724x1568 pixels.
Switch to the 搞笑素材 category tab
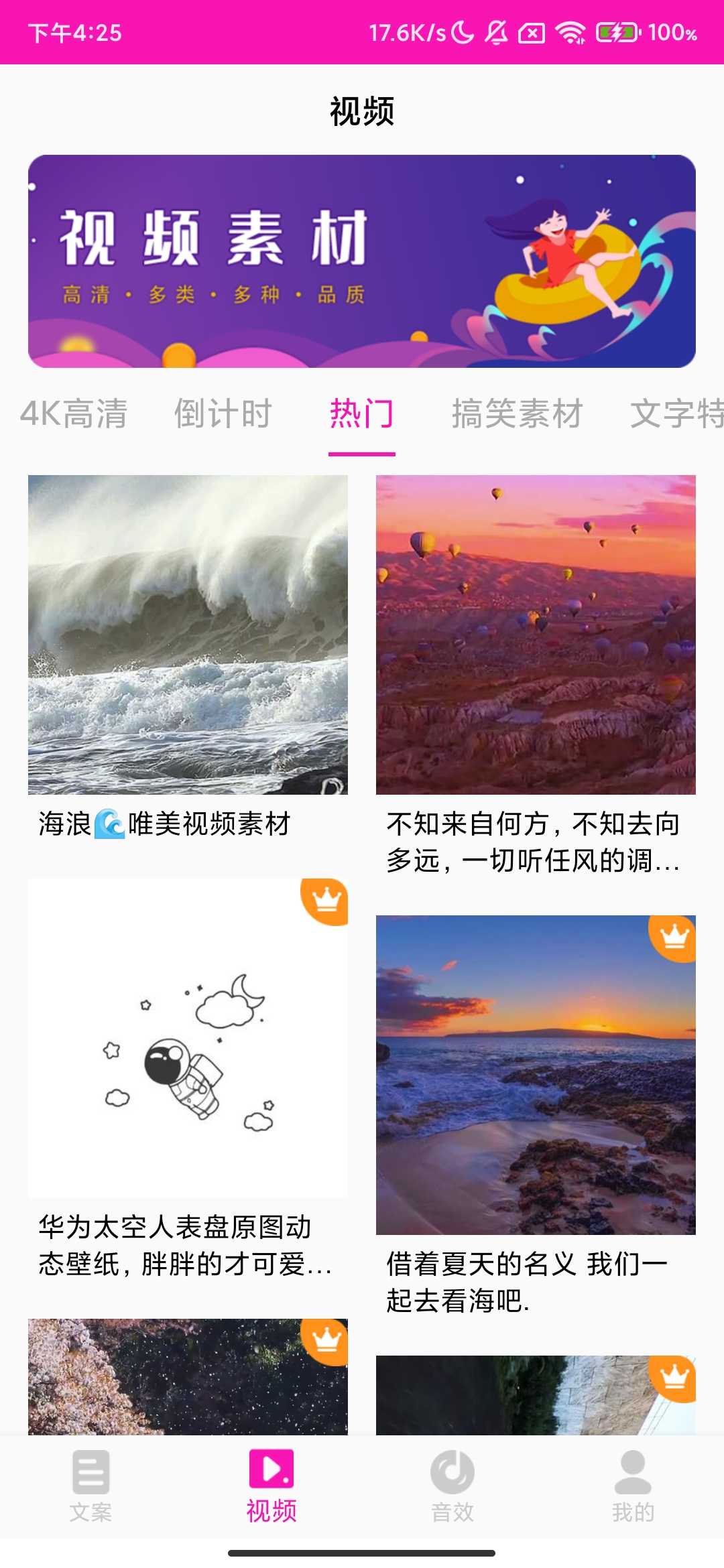pos(517,413)
